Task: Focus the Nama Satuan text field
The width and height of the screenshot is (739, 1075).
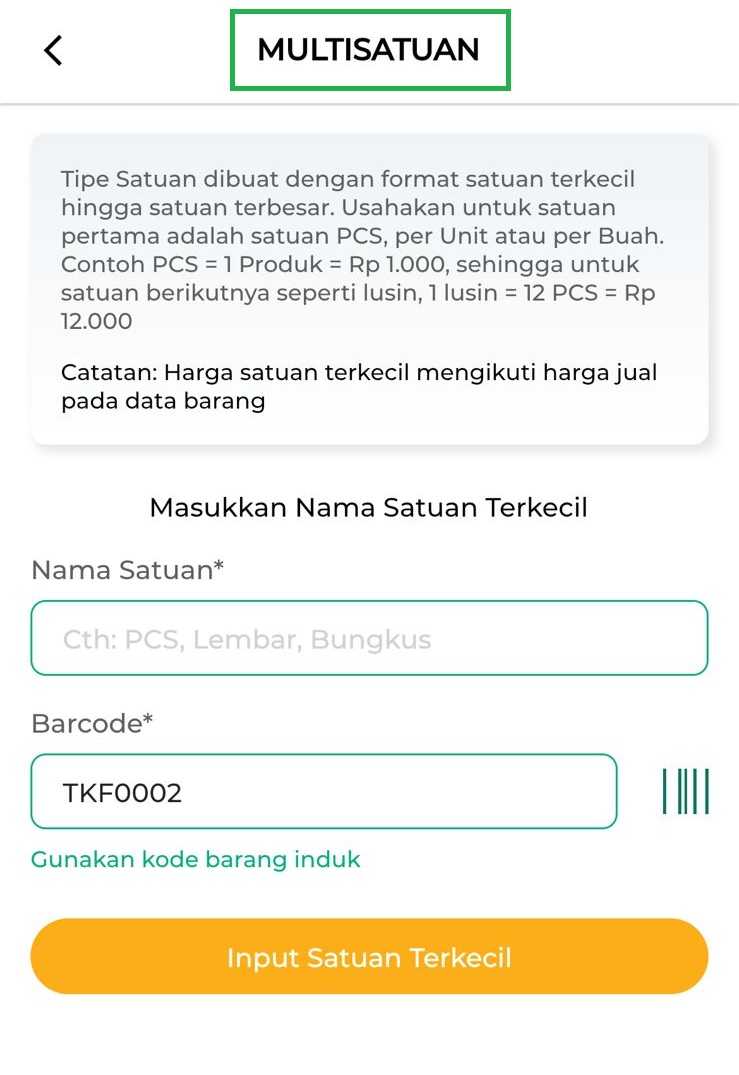Action: (369, 638)
